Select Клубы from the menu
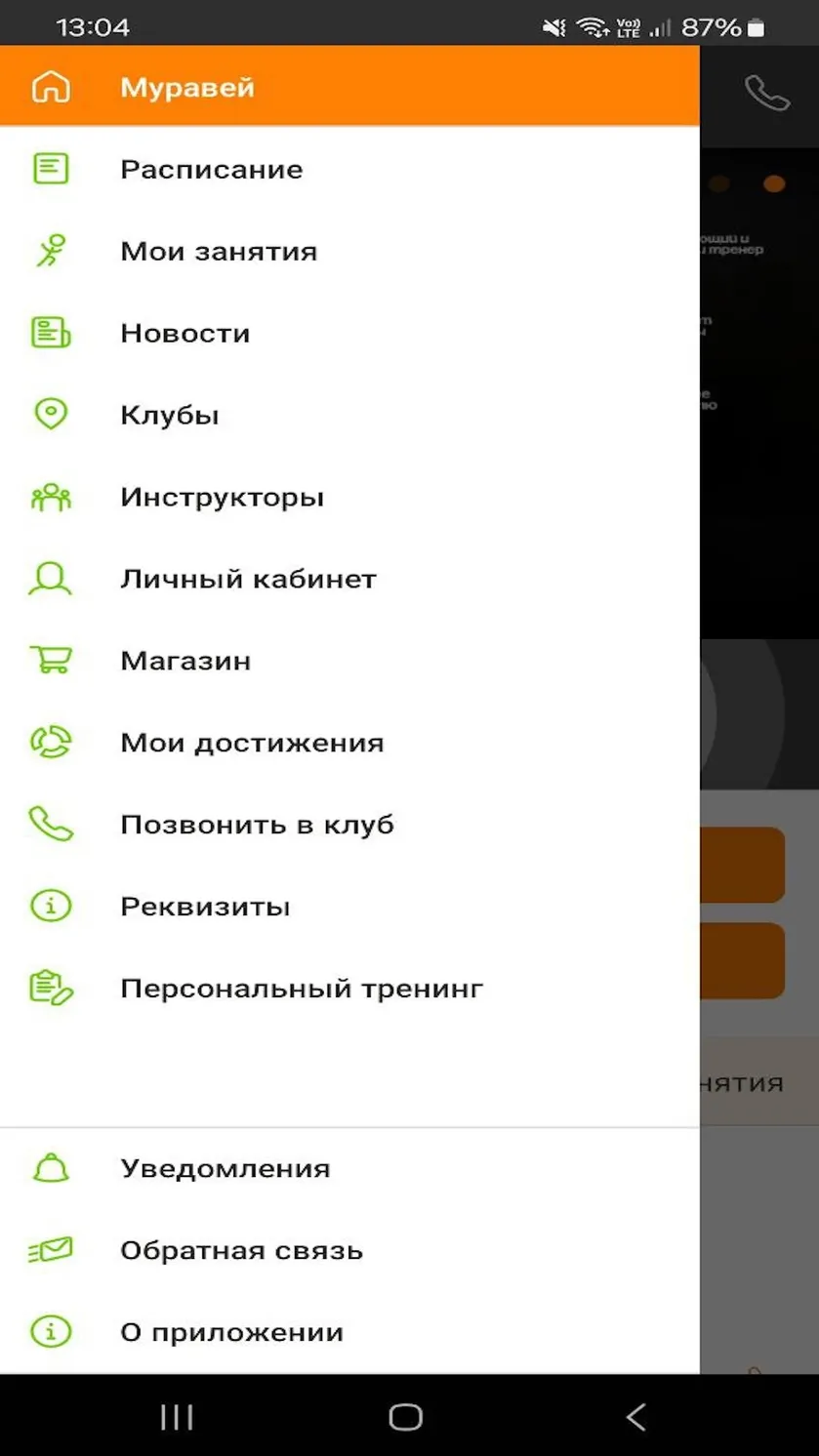The width and height of the screenshot is (819, 1456). click(x=349, y=415)
